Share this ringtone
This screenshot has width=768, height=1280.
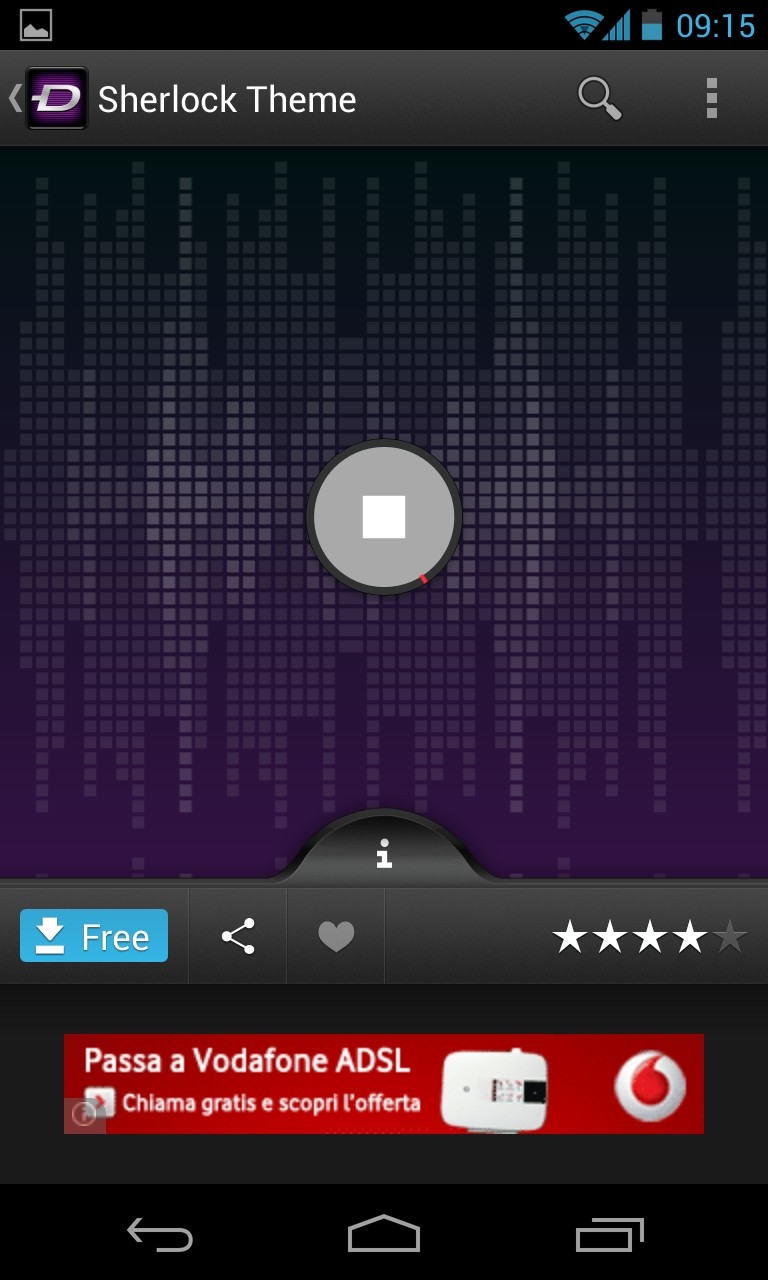click(238, 936)
